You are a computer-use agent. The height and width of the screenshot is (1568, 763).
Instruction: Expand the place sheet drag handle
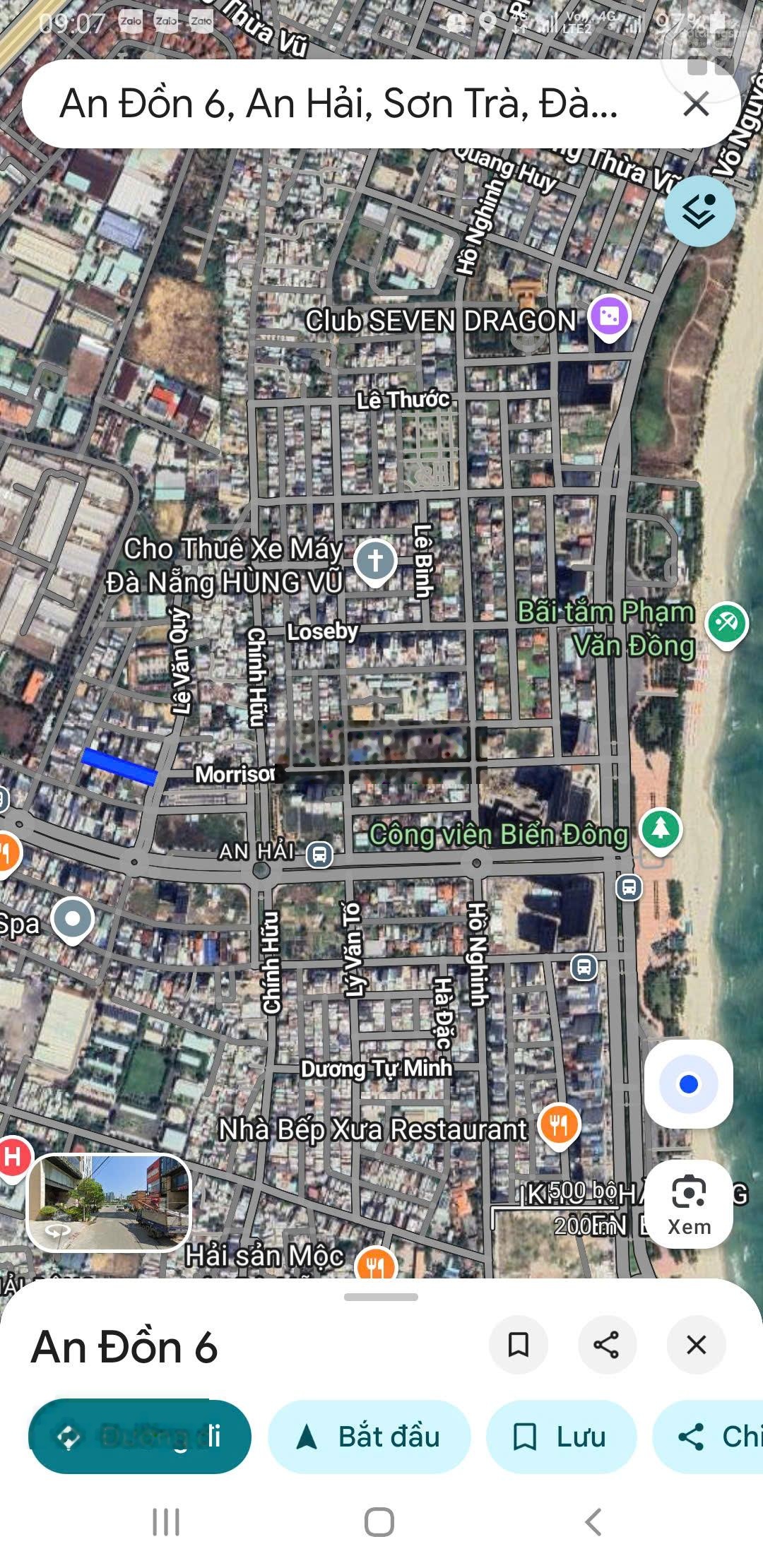[381, 1297]
